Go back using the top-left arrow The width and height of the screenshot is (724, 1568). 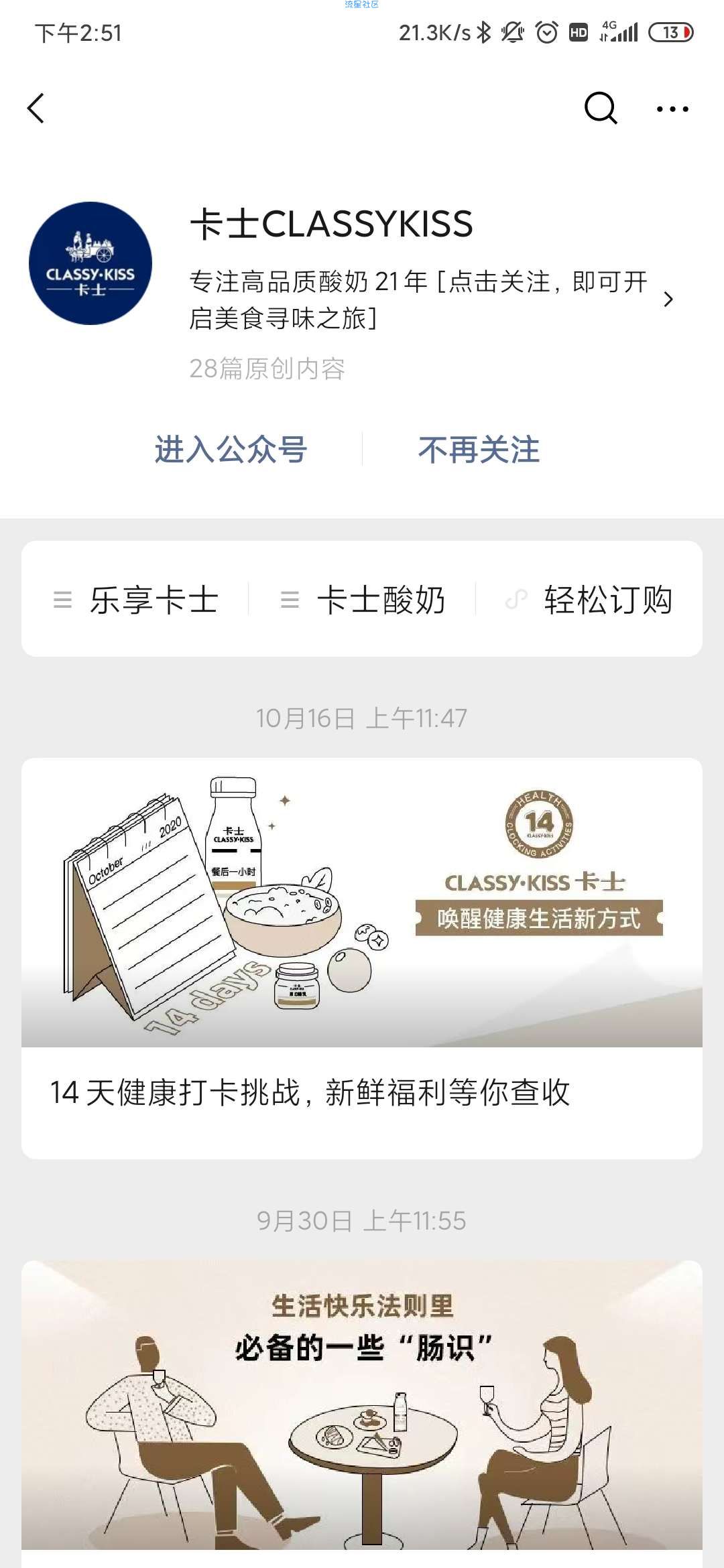pyautogui.click(x=36, y=109)
